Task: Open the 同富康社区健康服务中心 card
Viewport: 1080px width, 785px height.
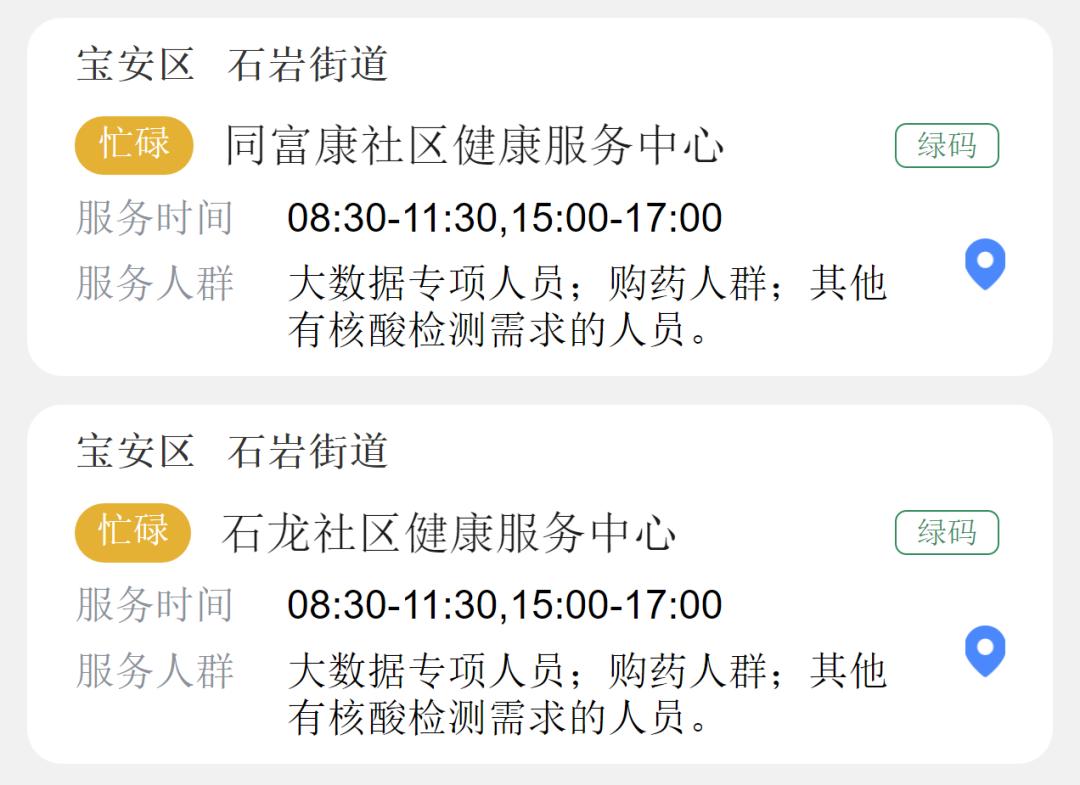Action: coord(474,146)
